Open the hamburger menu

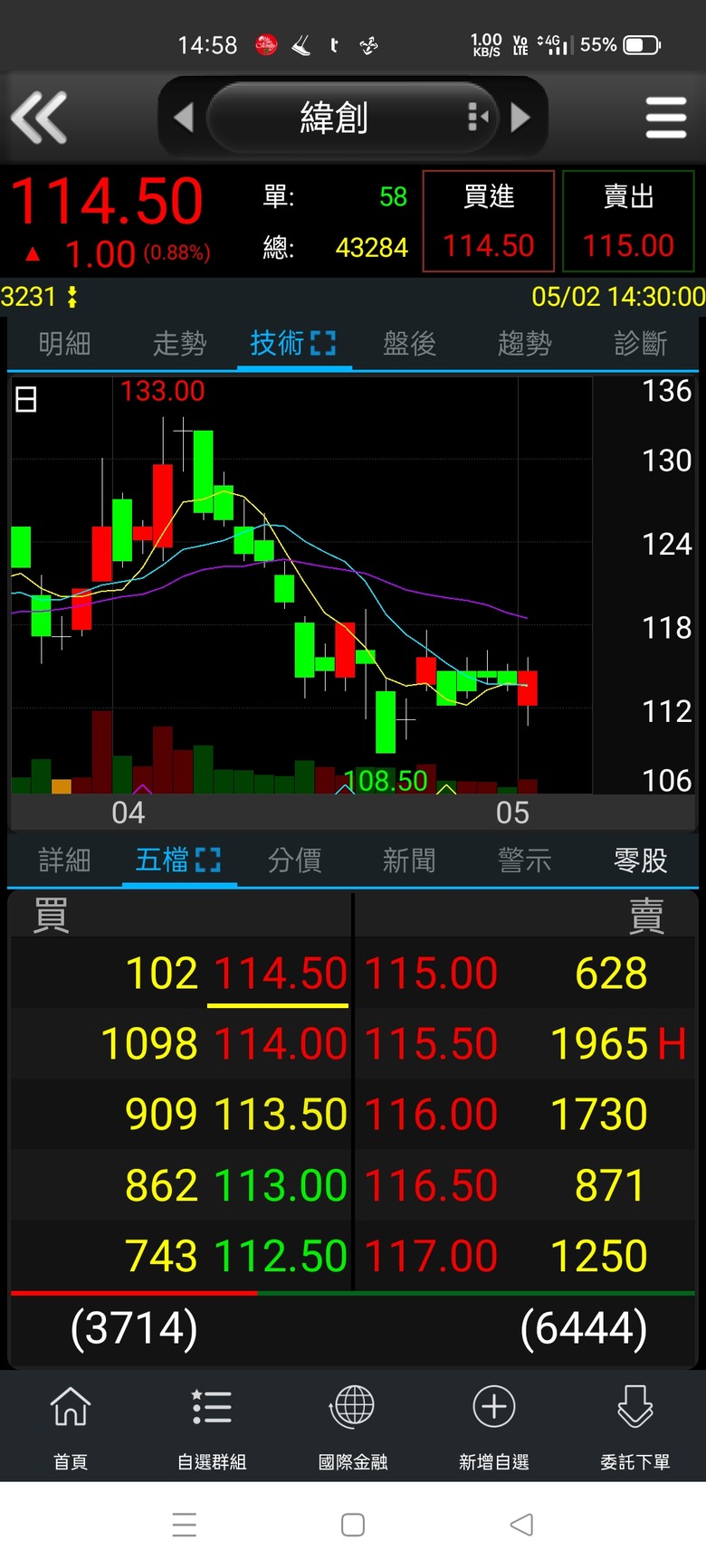(666, 118)
